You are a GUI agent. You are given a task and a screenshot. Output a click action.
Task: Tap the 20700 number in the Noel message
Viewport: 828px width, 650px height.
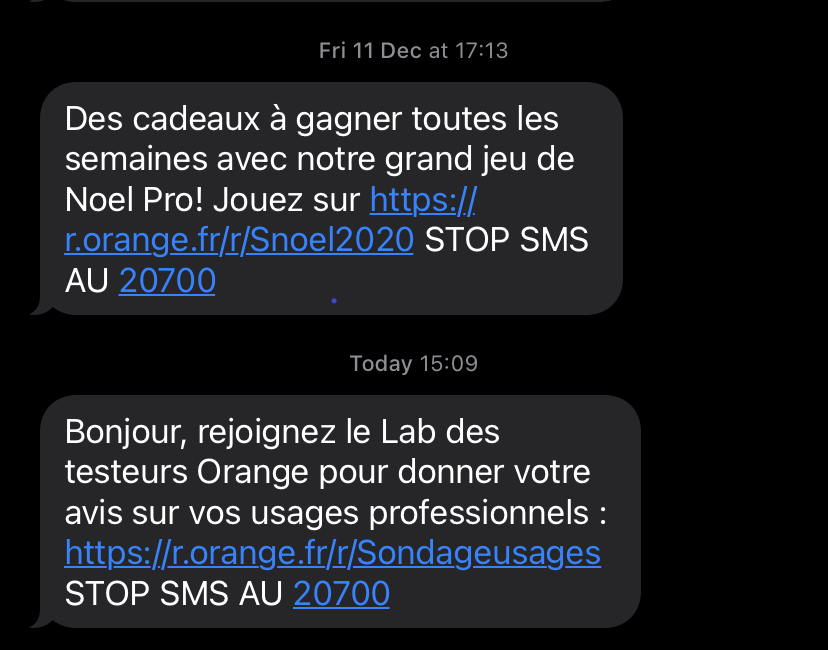pos(167,282)
